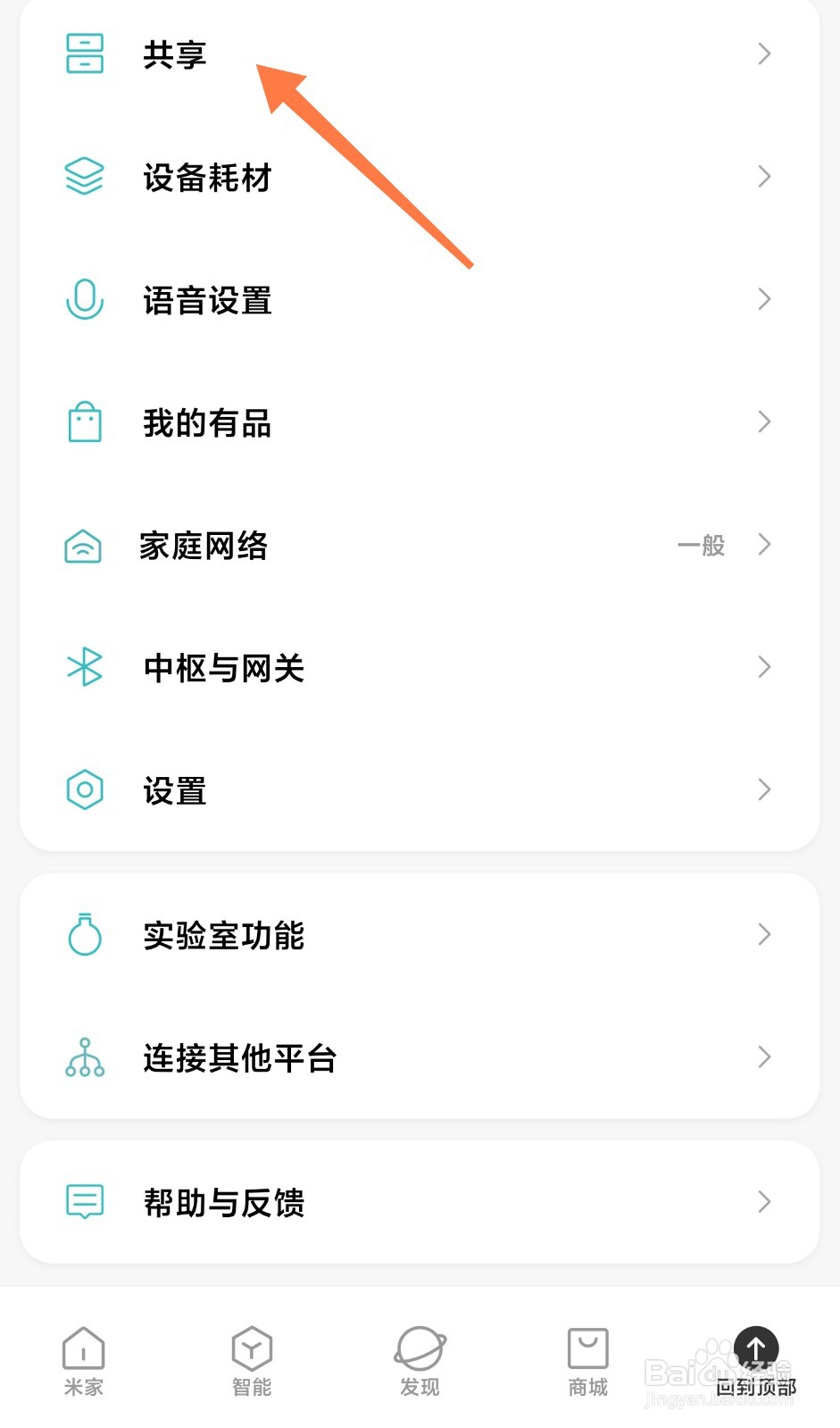Image resolution: width=840 pixels, height=1428 pixels.
Task: Open the 共享 sharing row
Action: (420, 54)
